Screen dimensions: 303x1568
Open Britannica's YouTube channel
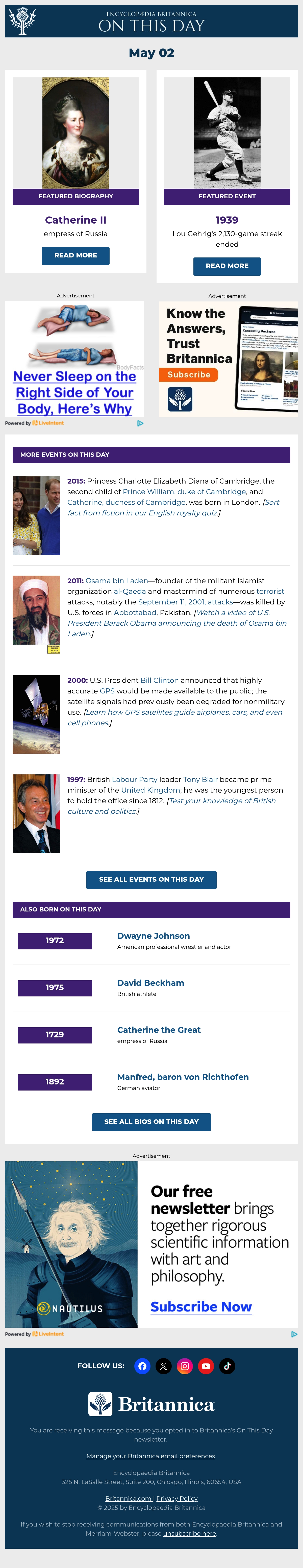pos(206,1366)
